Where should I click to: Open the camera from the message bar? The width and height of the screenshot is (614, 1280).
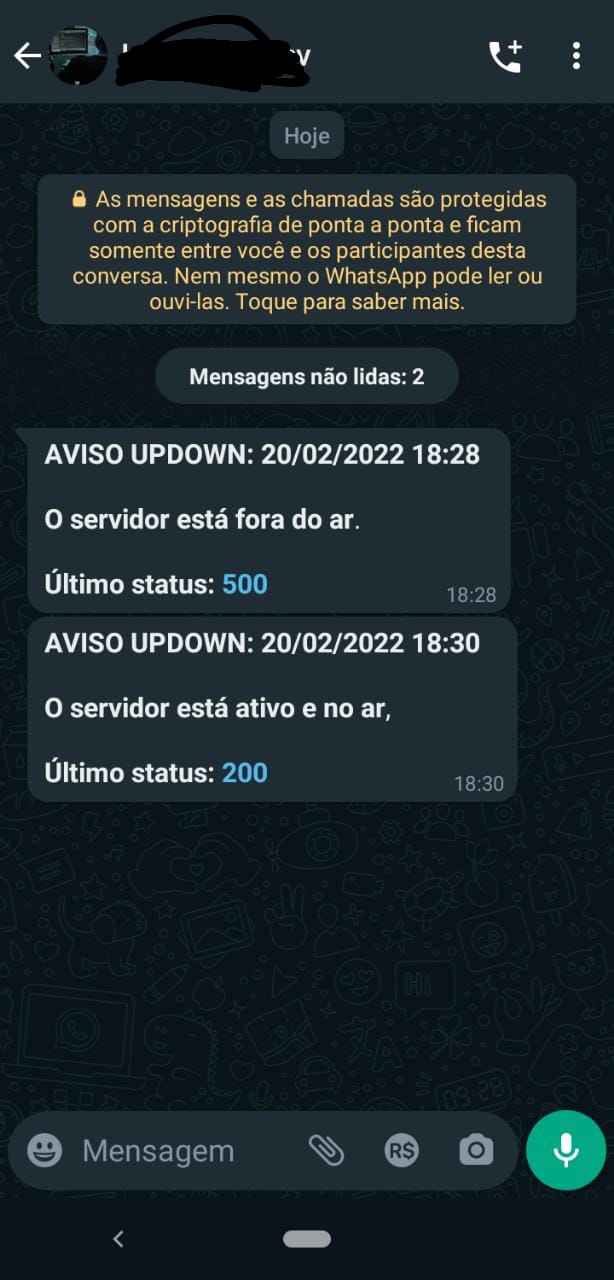476,1151
